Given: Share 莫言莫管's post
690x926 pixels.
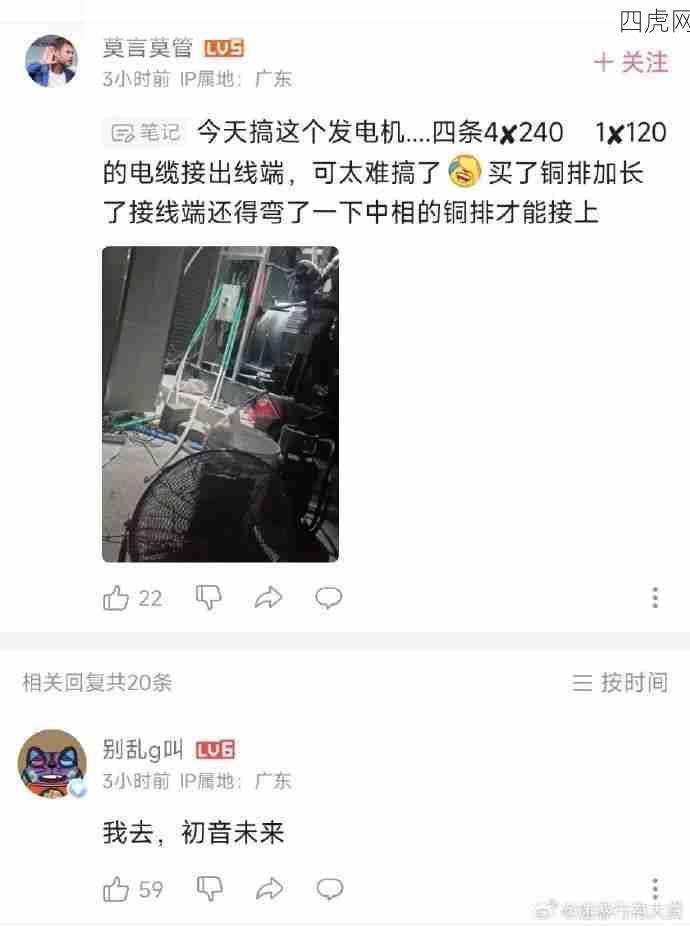Looking at the screenshot, I should 268,598.
